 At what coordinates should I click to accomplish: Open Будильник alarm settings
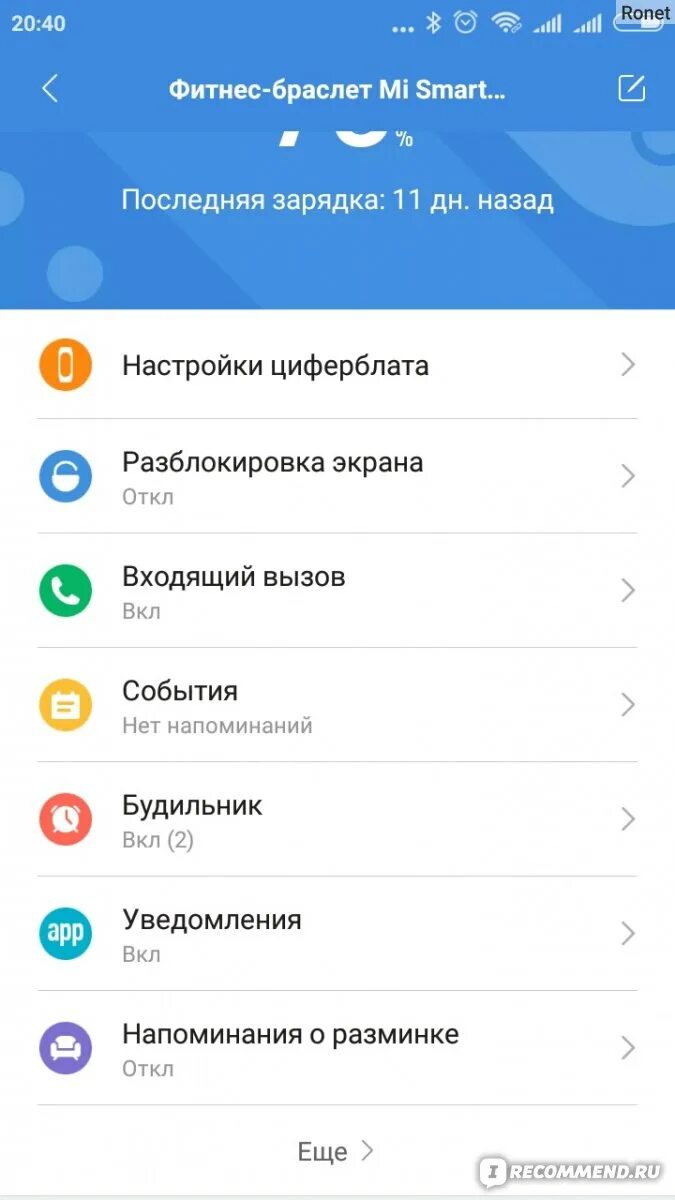coord(337,819)
